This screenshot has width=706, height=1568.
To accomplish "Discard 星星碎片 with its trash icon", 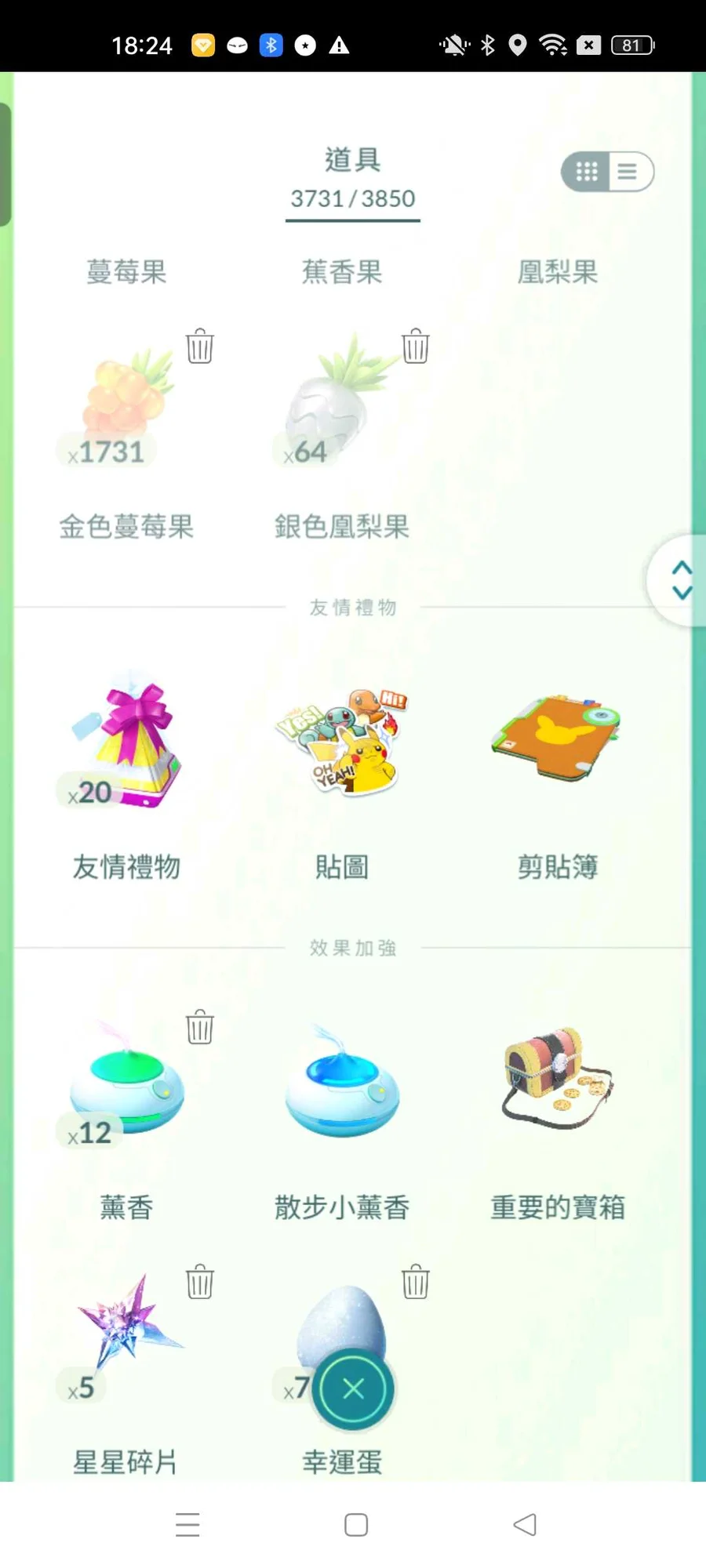I will 200,1282.
